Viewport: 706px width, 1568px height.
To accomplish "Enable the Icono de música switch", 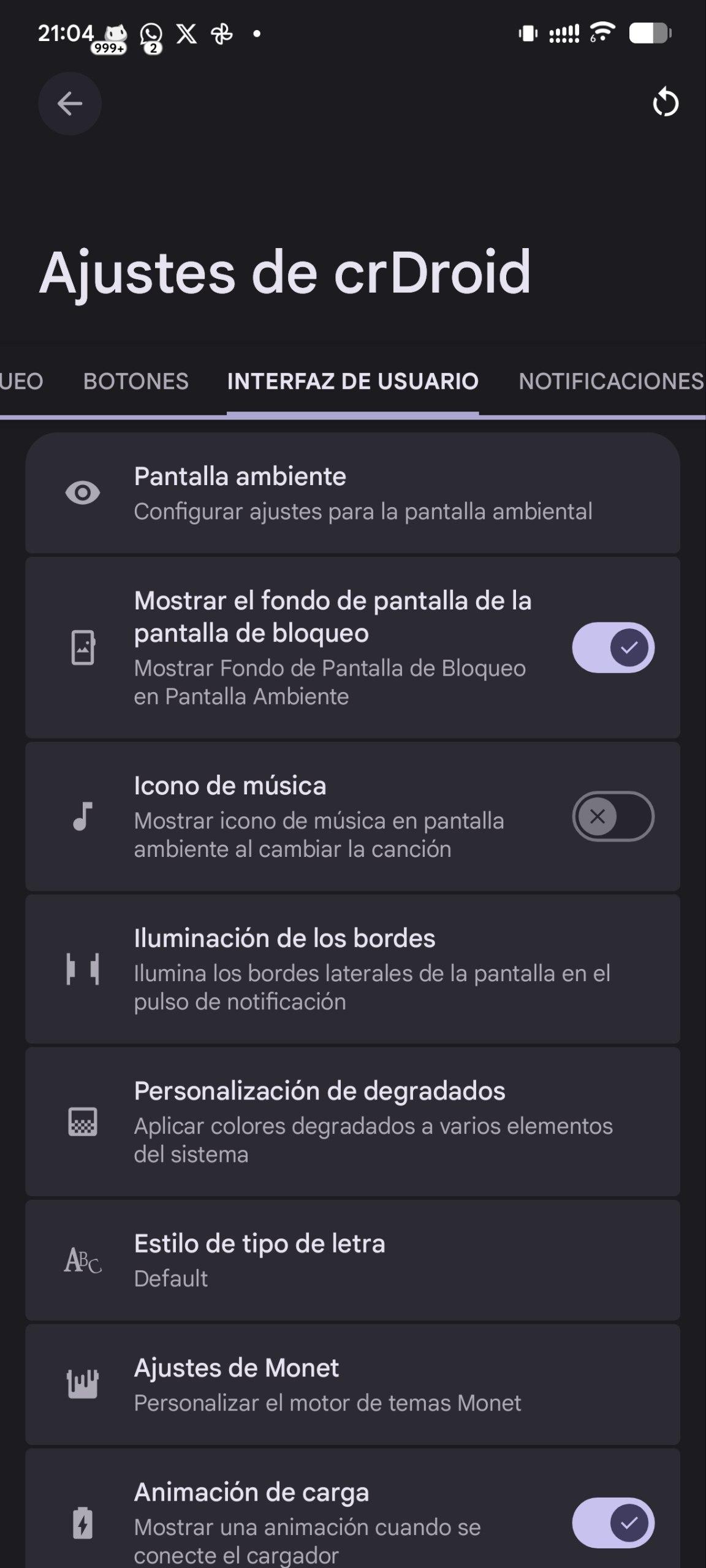I will (x=613, y=816).
